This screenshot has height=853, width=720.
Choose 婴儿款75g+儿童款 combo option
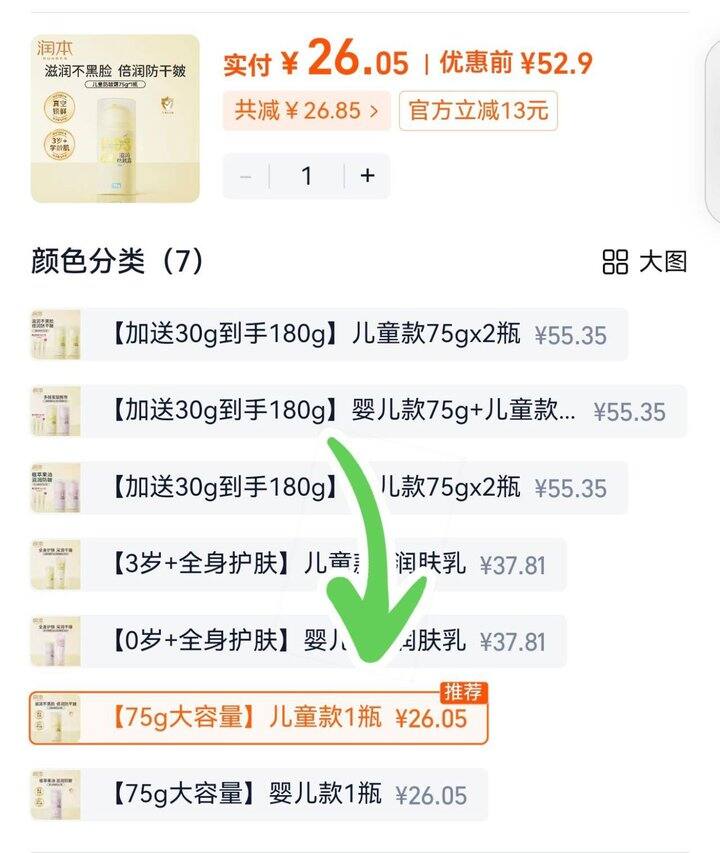(358, 411)
